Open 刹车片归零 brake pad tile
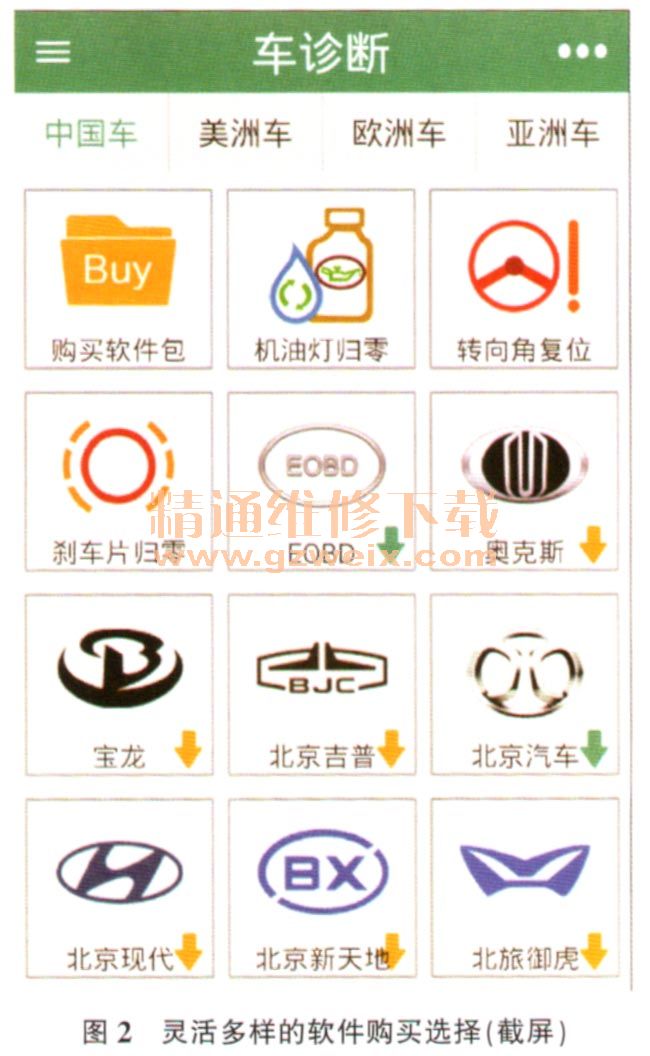The height and width of the screenshot is (1056, 650). click(119, 482)
